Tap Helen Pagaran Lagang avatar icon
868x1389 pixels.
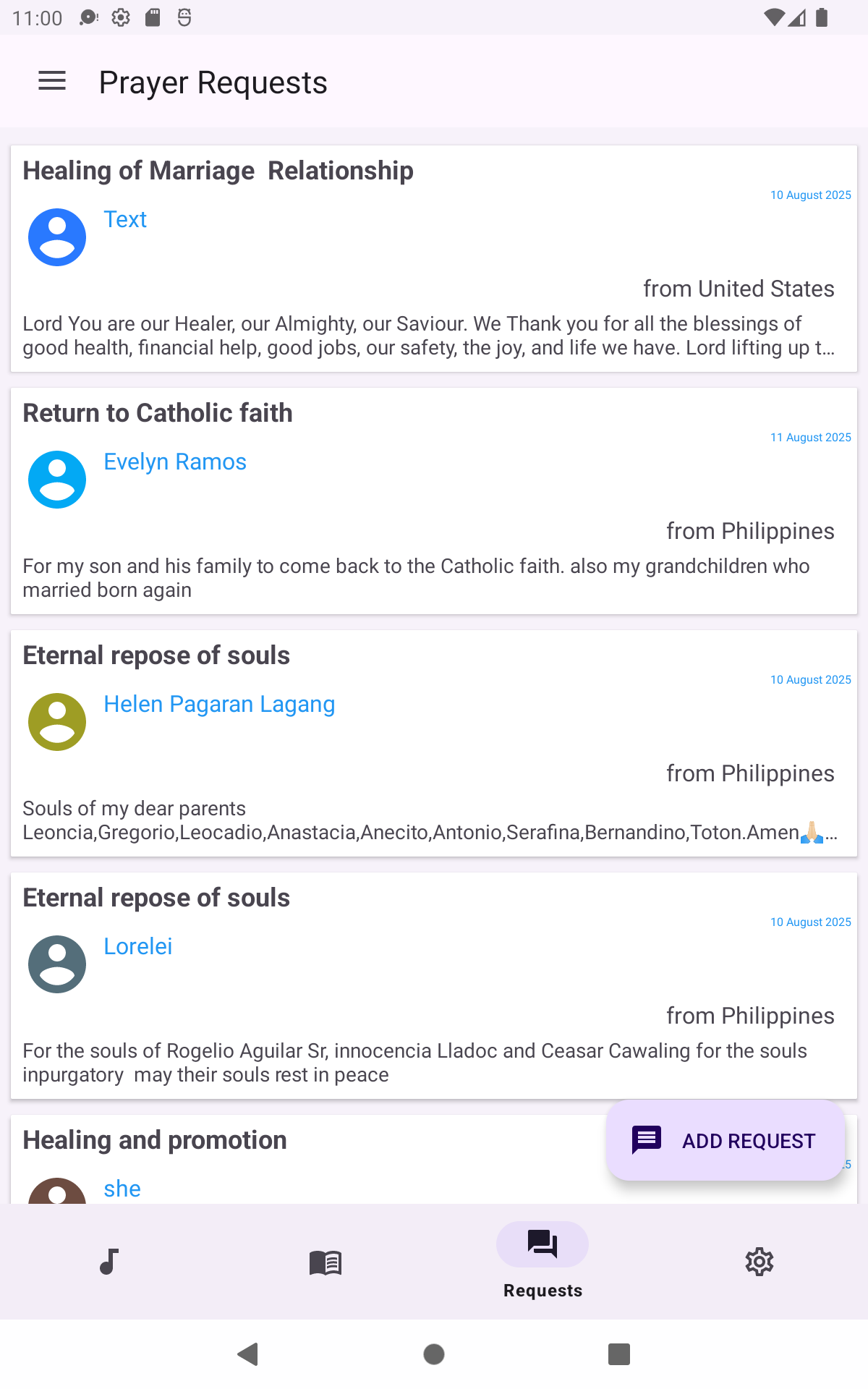point(56,721)
